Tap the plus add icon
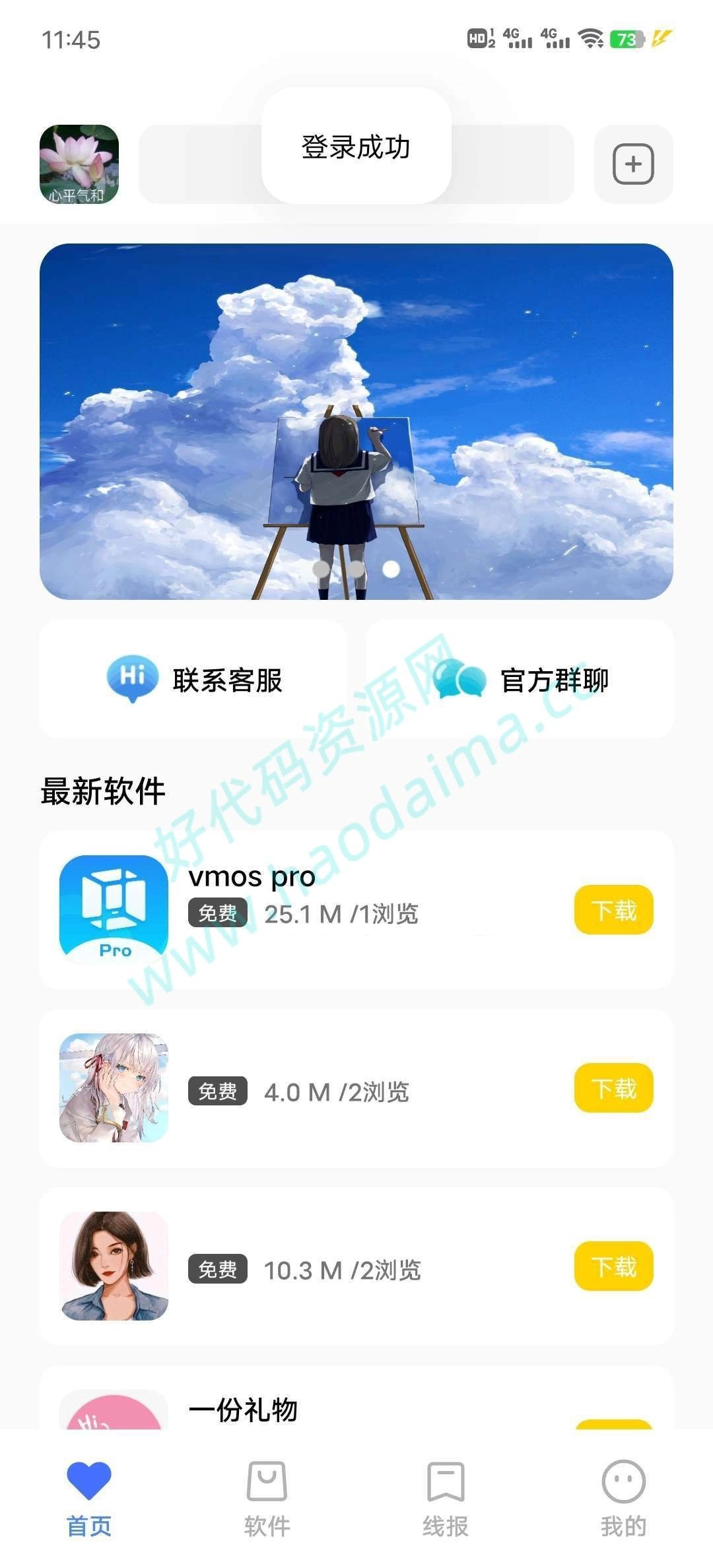The width and height of the screenshot is (713, 1568). click(633, 164)
